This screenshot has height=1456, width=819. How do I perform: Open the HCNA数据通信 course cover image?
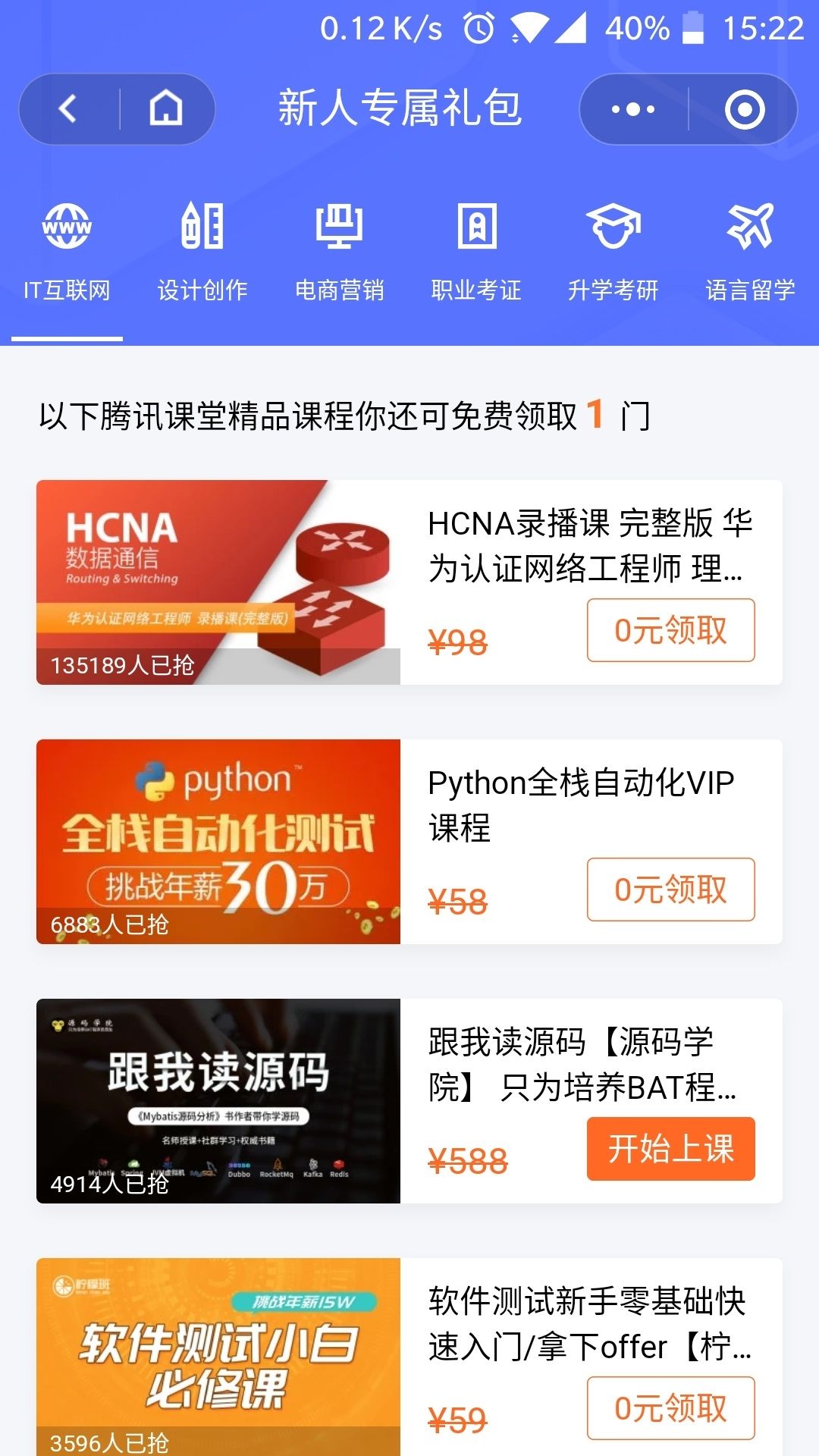point(218,582)
